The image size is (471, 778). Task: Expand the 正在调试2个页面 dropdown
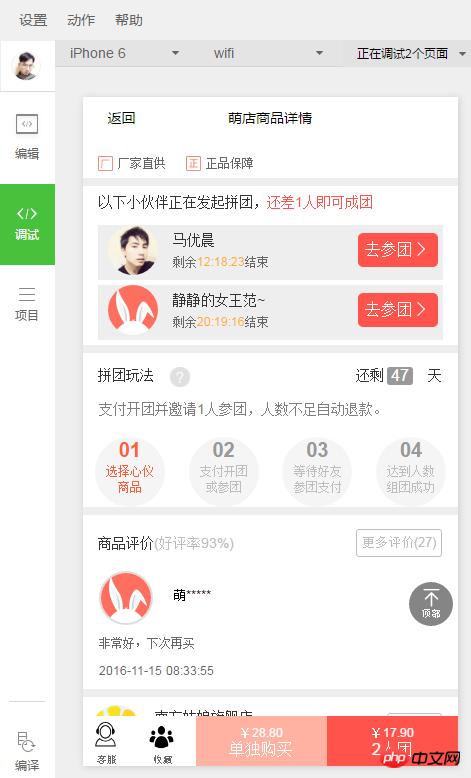click(x=411, y=53)
